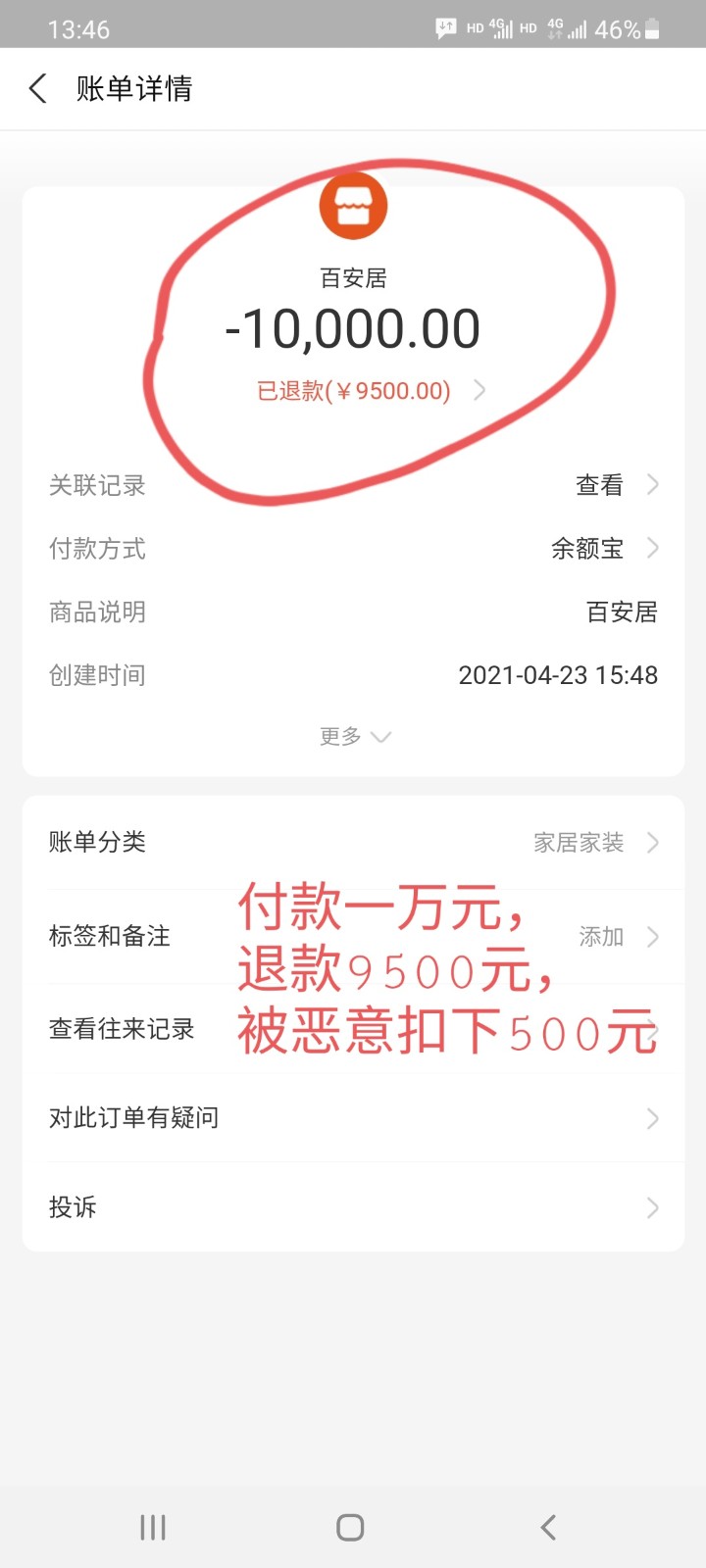Image resolution: width=706 pixels, height=1568 pixels.
Task: Expand 更多 to show more details
Action: click(353, 737)
